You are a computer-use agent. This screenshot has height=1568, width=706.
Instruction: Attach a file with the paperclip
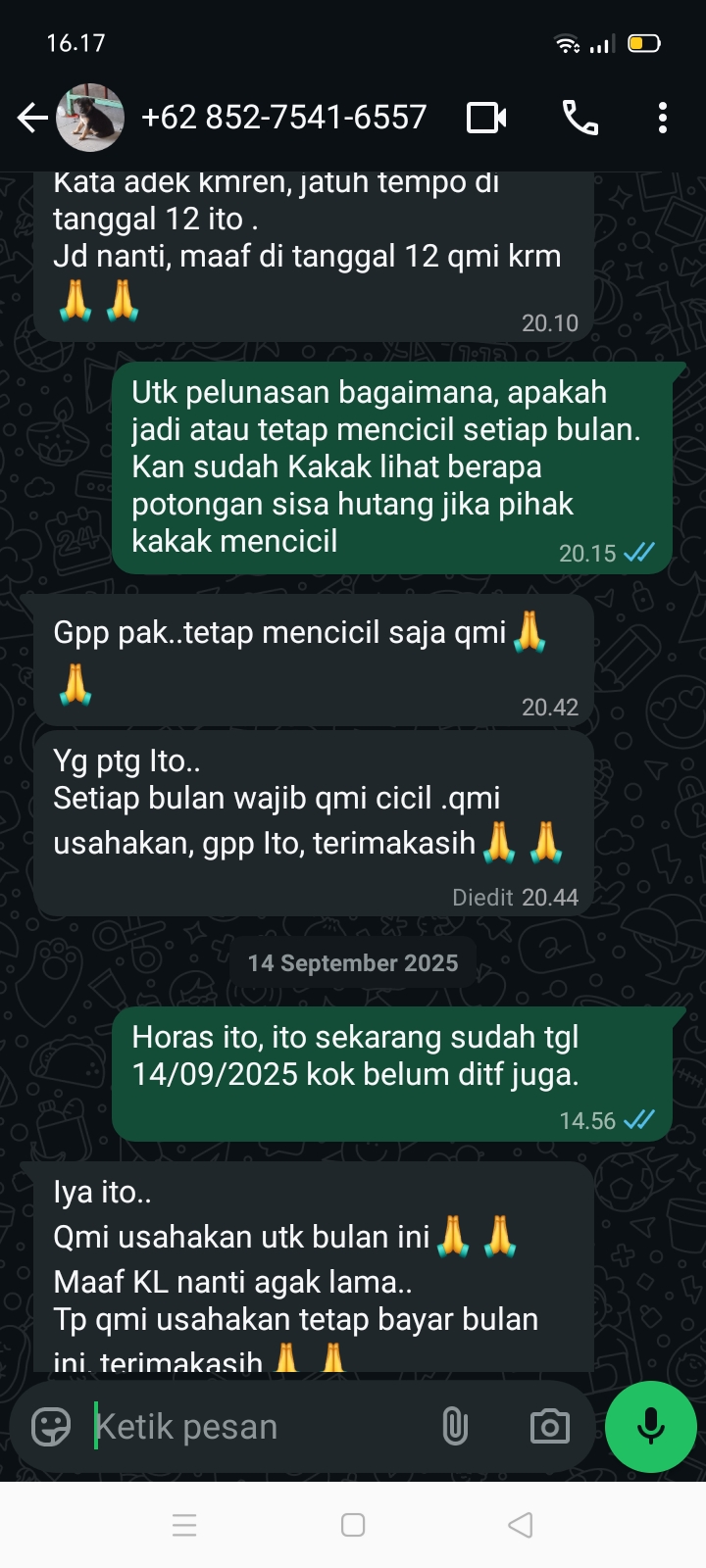[x=455, y=1427]
